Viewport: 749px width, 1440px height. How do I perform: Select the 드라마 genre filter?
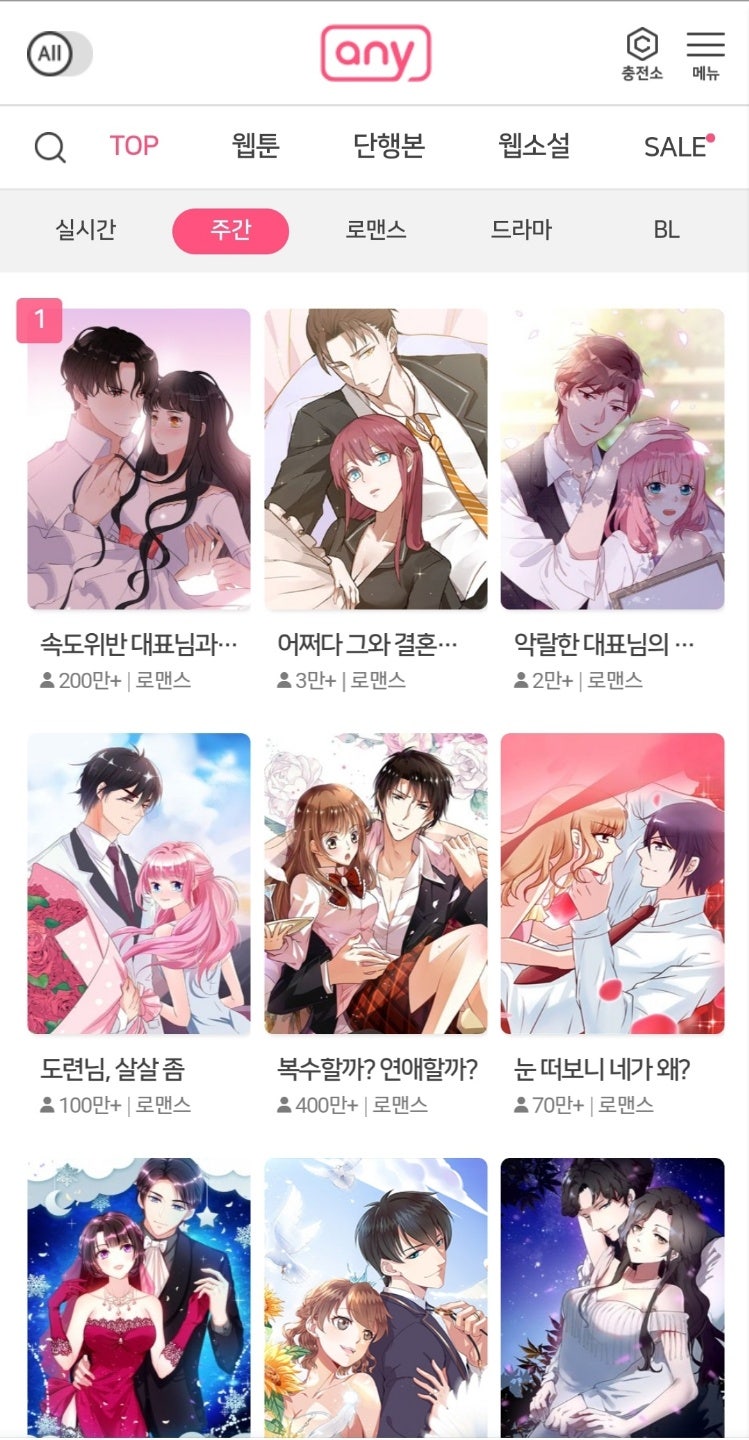521,230
